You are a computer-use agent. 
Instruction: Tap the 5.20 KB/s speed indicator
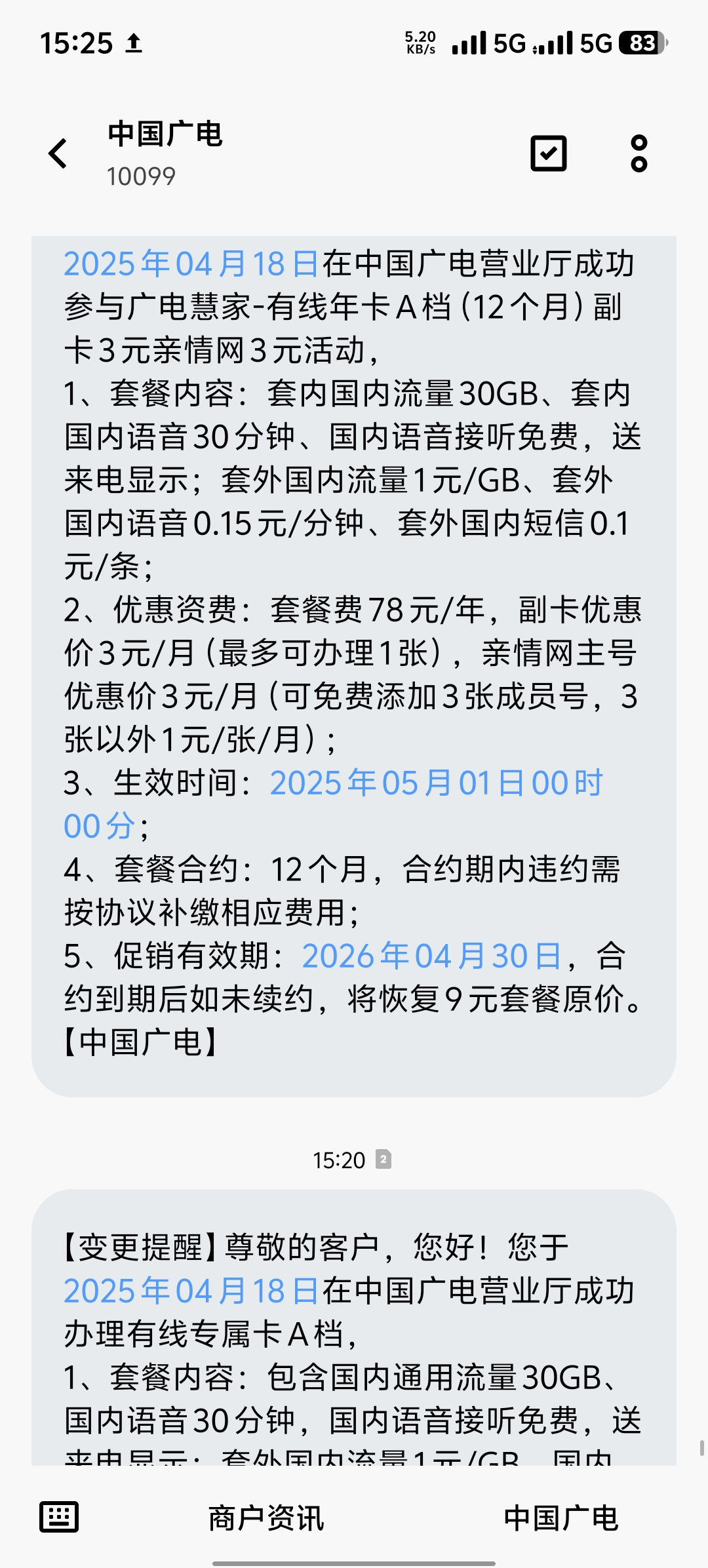click(x=420, y=41)
